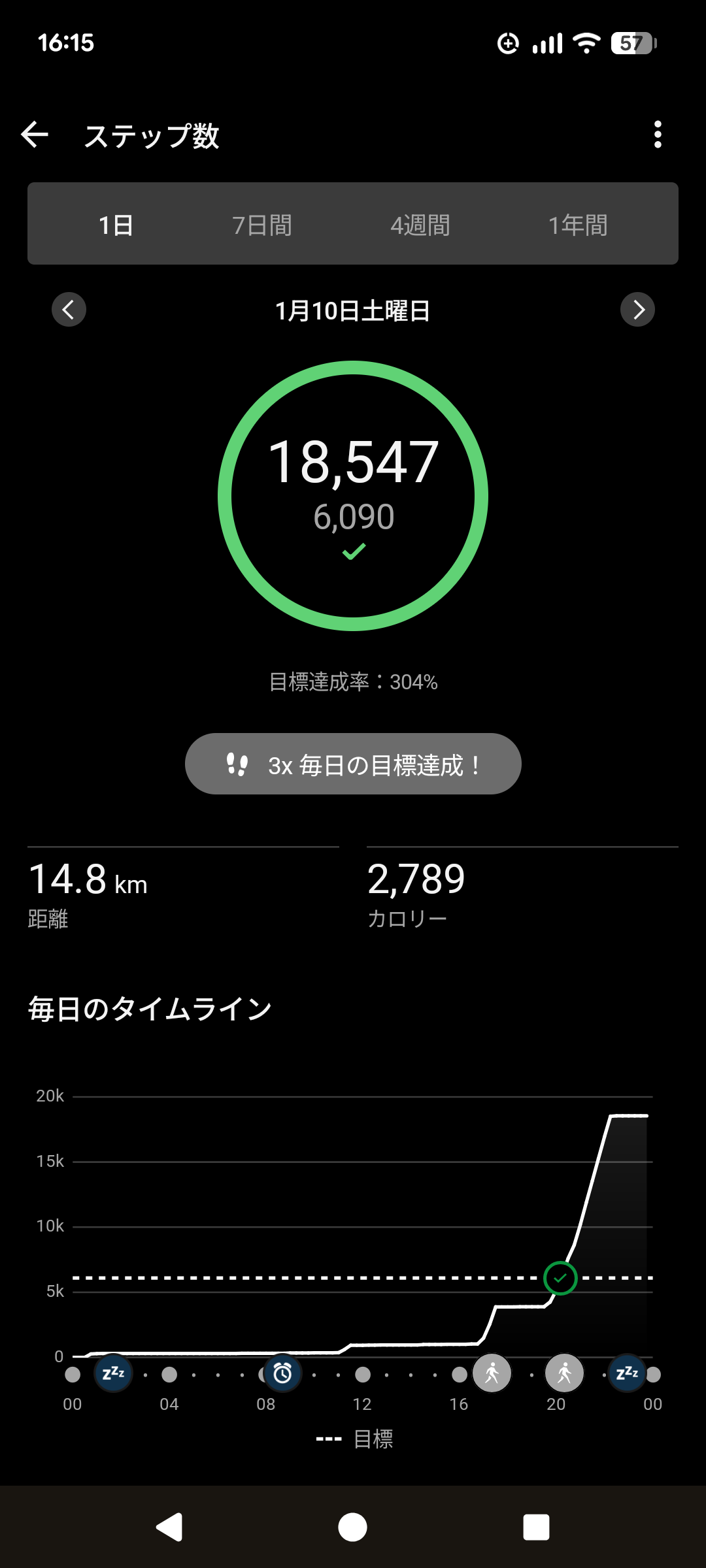Tap the walking activity marker near 16

tap(492, 1373)
